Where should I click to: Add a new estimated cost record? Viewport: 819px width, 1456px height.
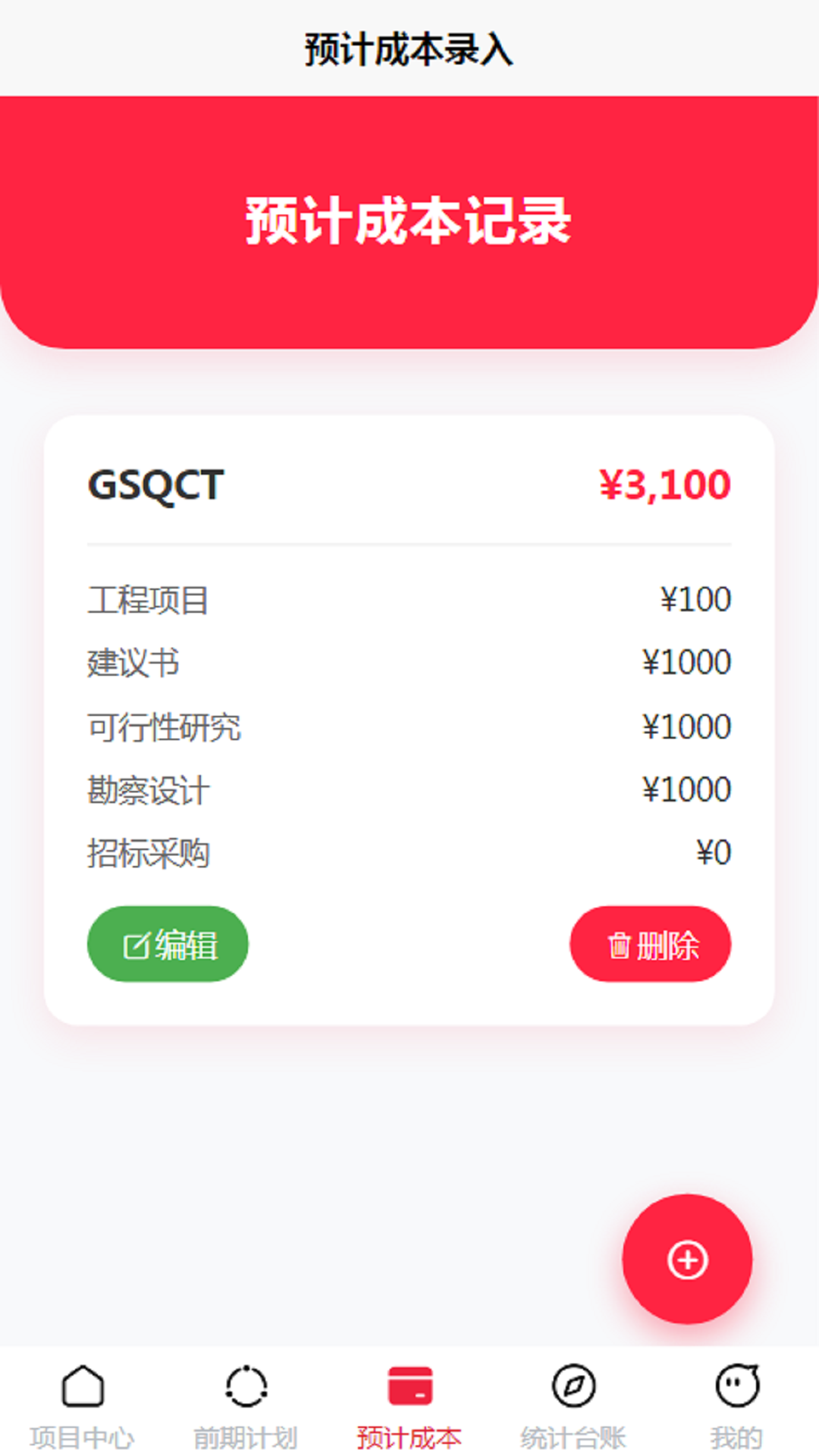pos(687,1260)
